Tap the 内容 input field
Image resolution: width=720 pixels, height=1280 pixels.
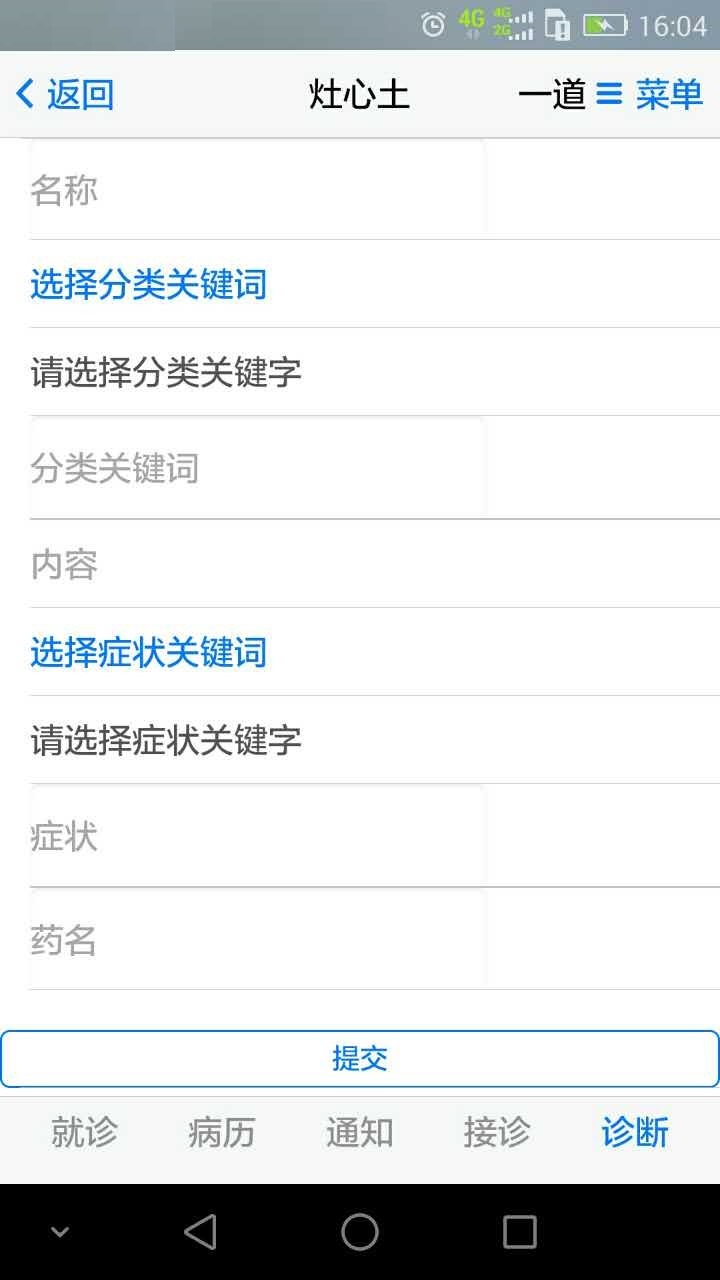(x=360, y=565)
